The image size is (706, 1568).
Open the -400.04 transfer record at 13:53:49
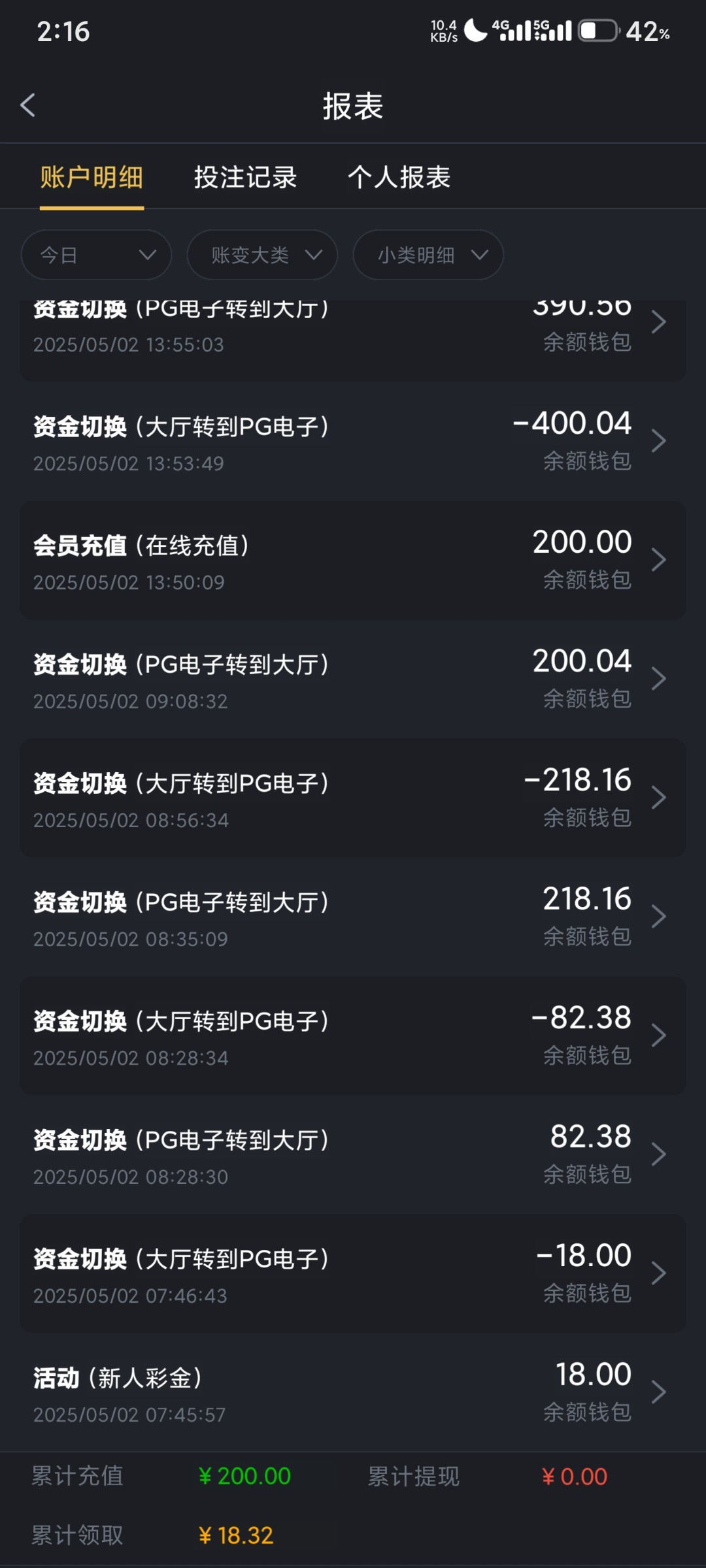coord(353,441)
